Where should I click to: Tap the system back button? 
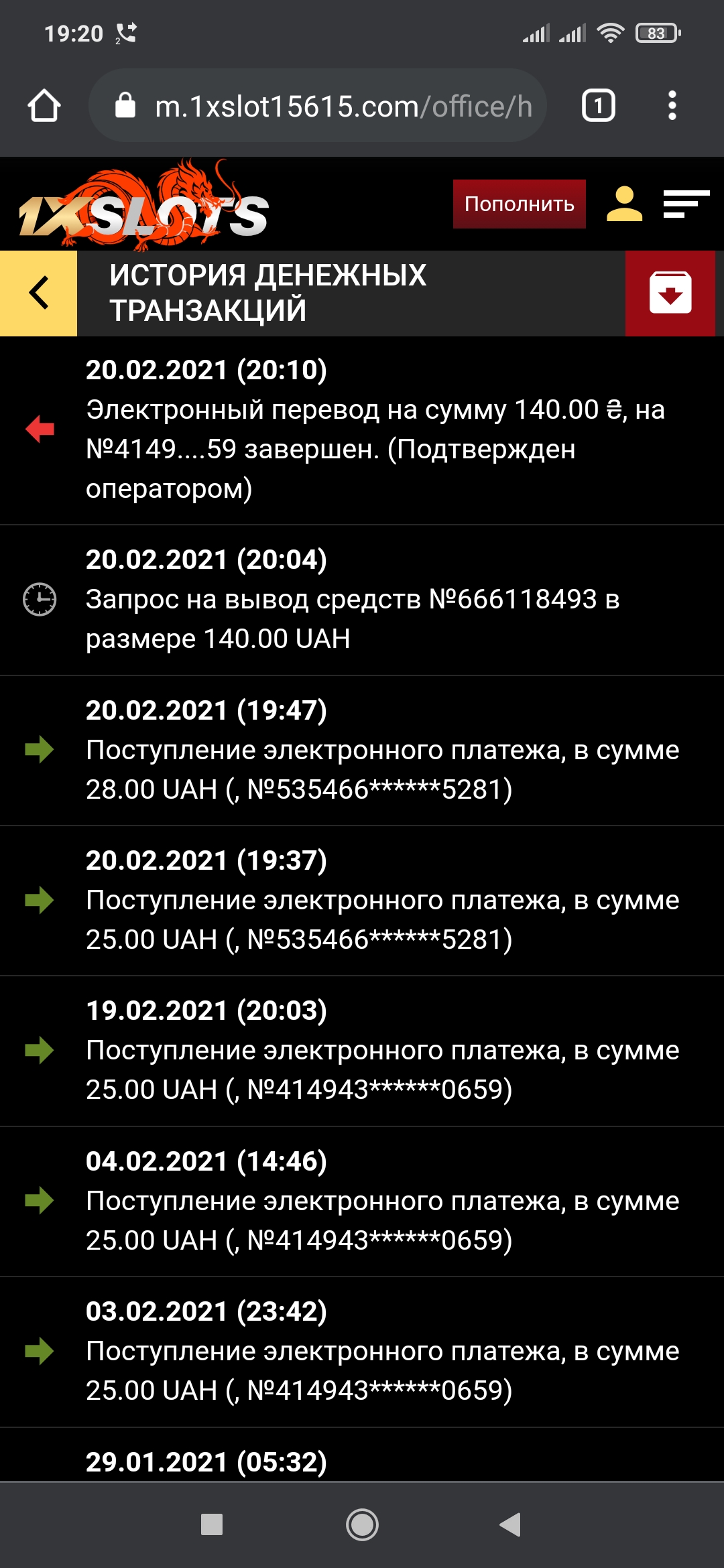click(511, 1524)
